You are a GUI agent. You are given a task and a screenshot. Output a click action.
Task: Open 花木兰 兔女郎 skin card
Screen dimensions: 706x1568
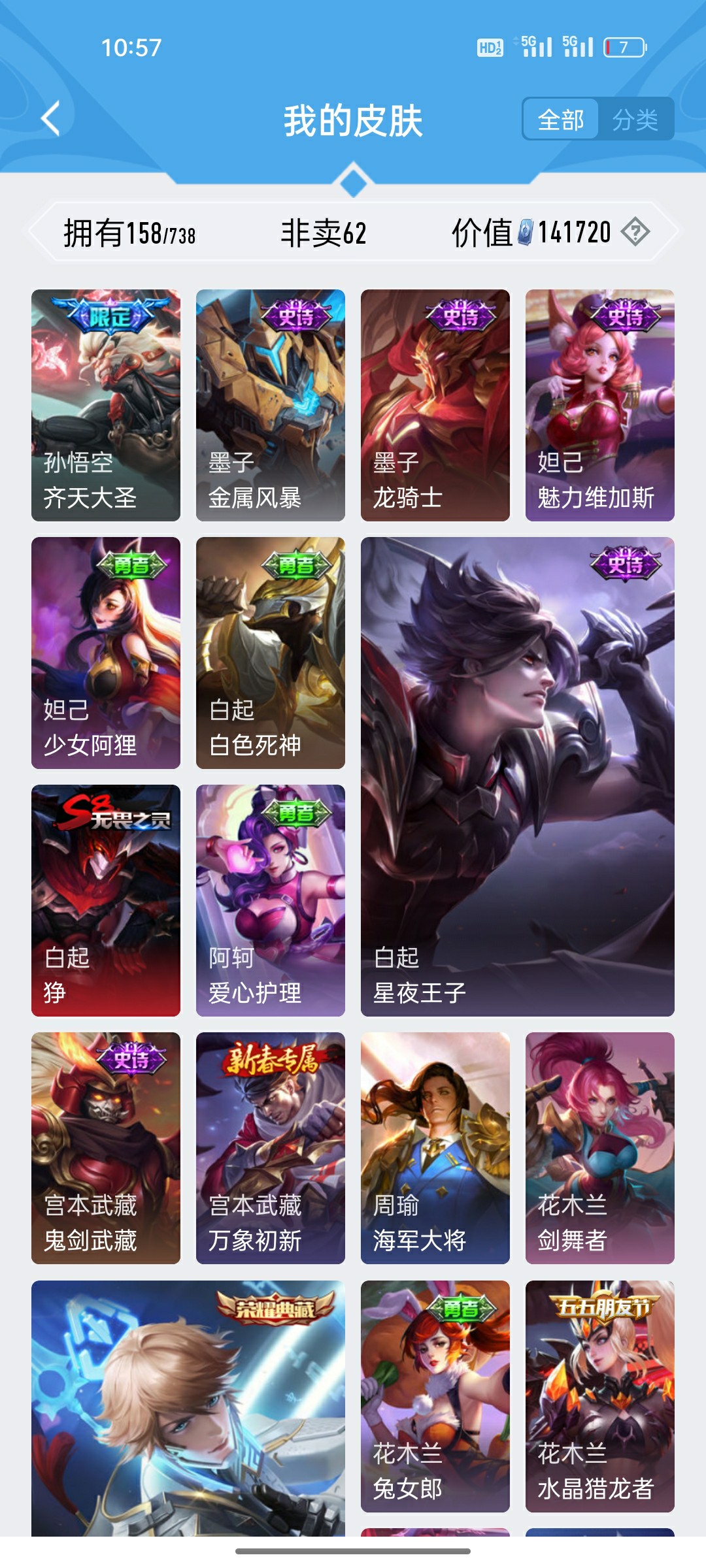tap(435, 1396)
